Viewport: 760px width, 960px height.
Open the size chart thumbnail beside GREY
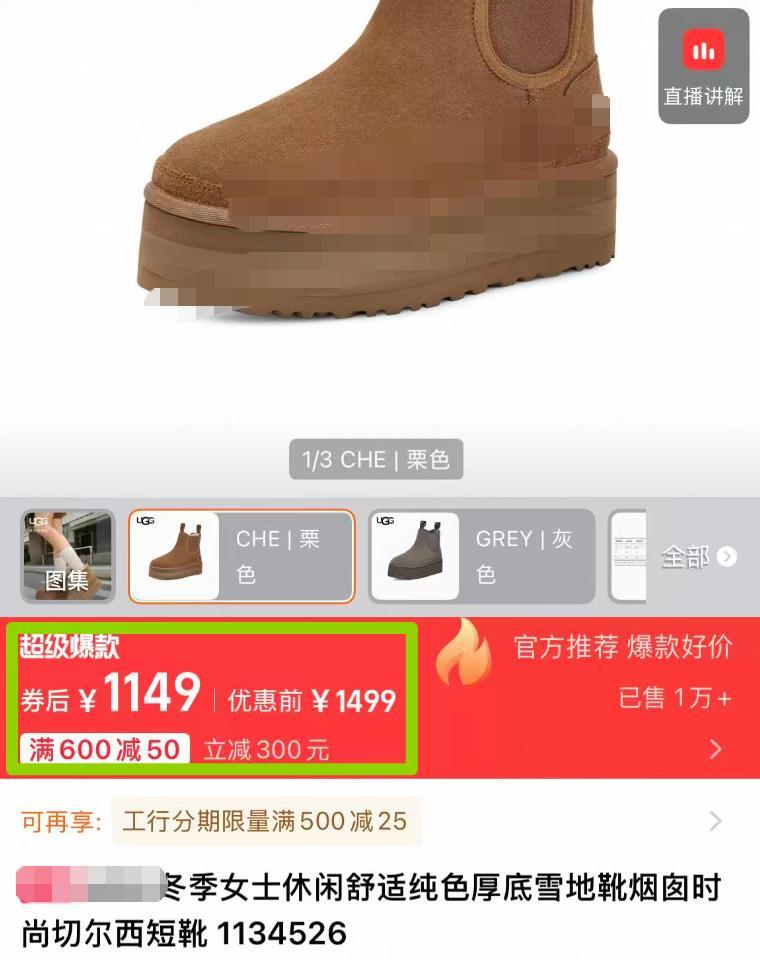click(628, 556)
